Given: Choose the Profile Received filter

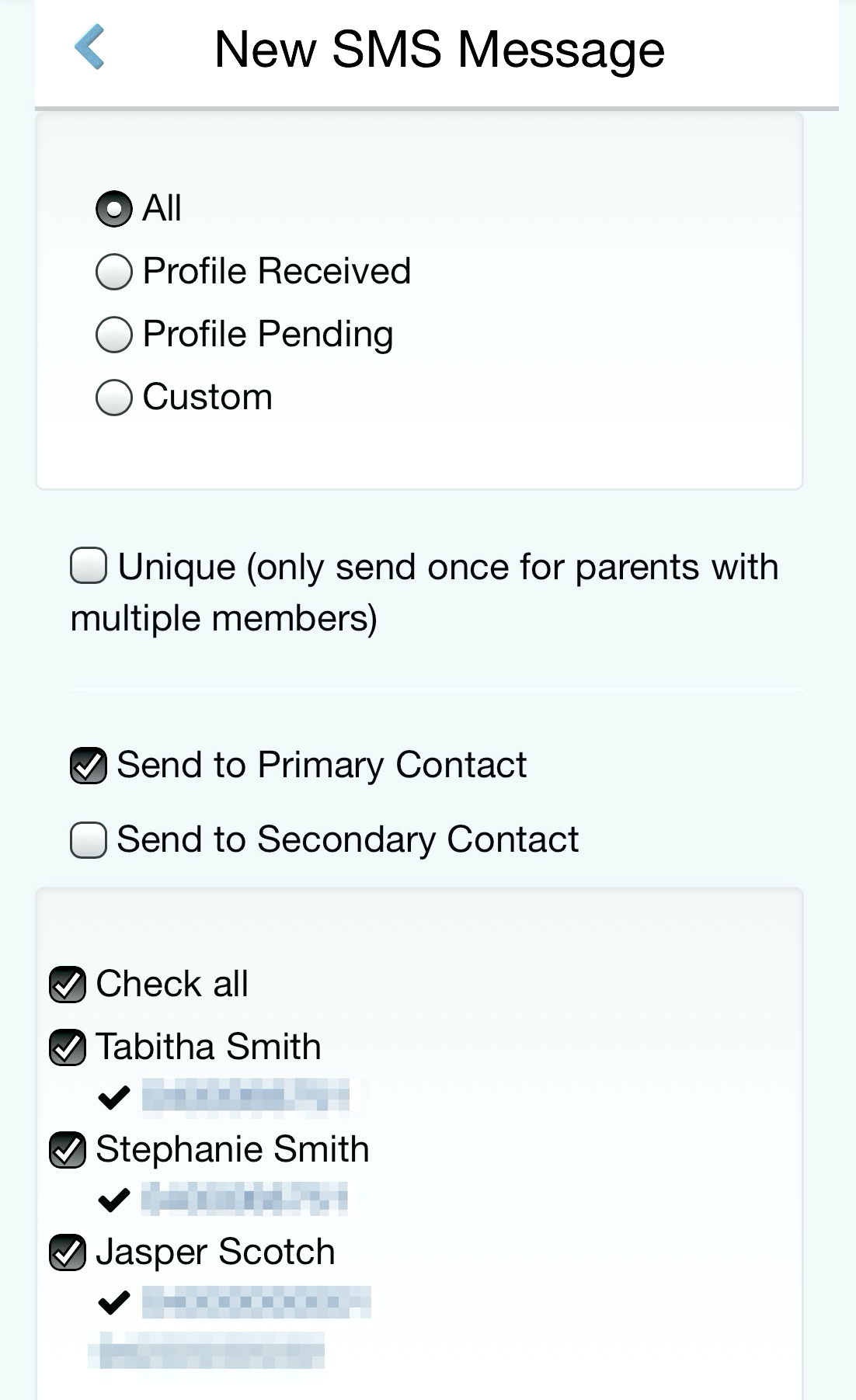Looking at the screenshot, I should 114,273.
